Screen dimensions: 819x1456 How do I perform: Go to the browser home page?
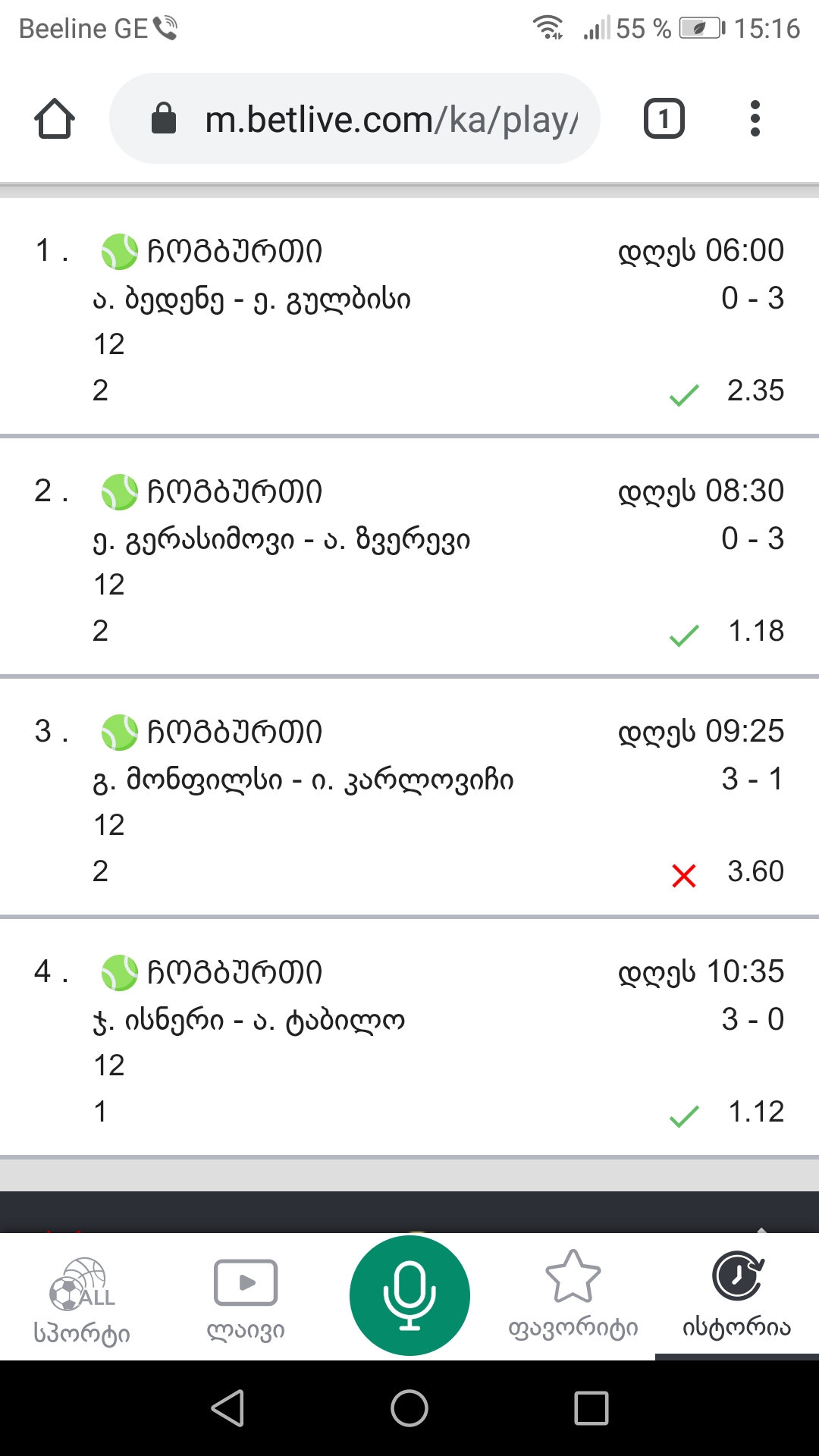(x=55, y=119)
